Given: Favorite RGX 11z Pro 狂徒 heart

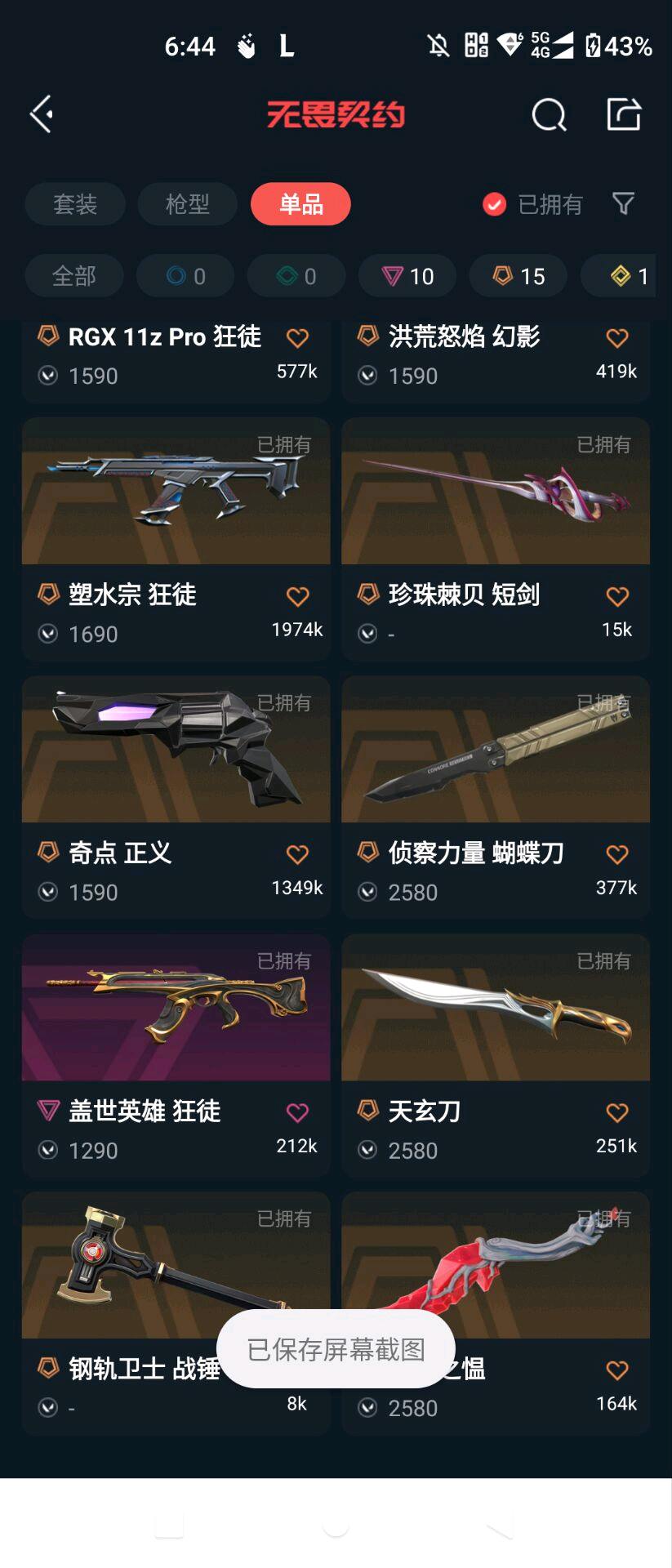Looking at the screenshot, I should [297, 337].
